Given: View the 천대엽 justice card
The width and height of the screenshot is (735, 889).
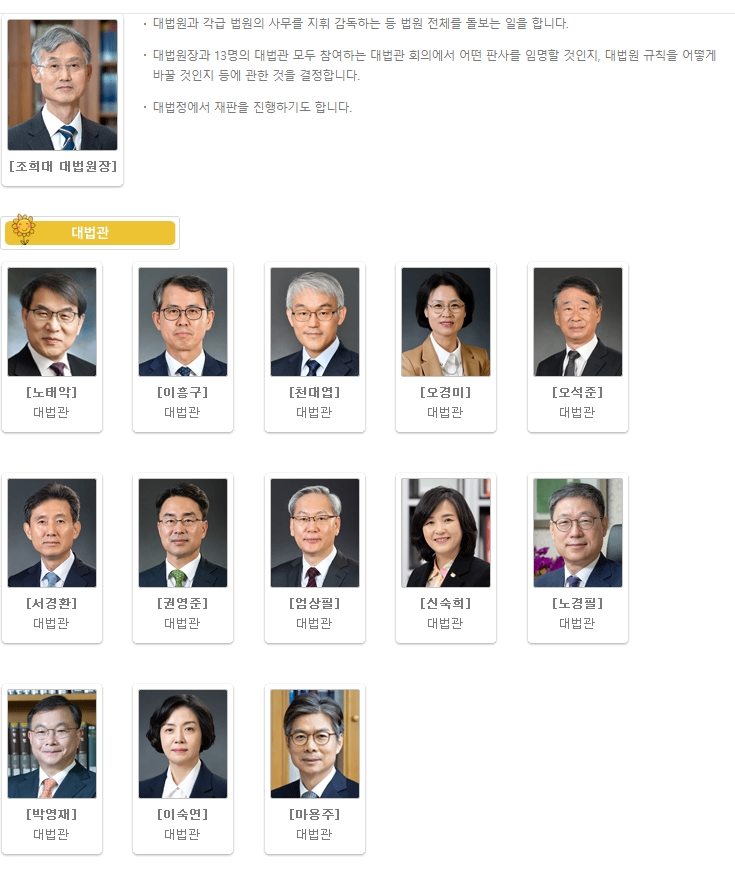Looking at the screenshot, I should [x=315, y=345].
